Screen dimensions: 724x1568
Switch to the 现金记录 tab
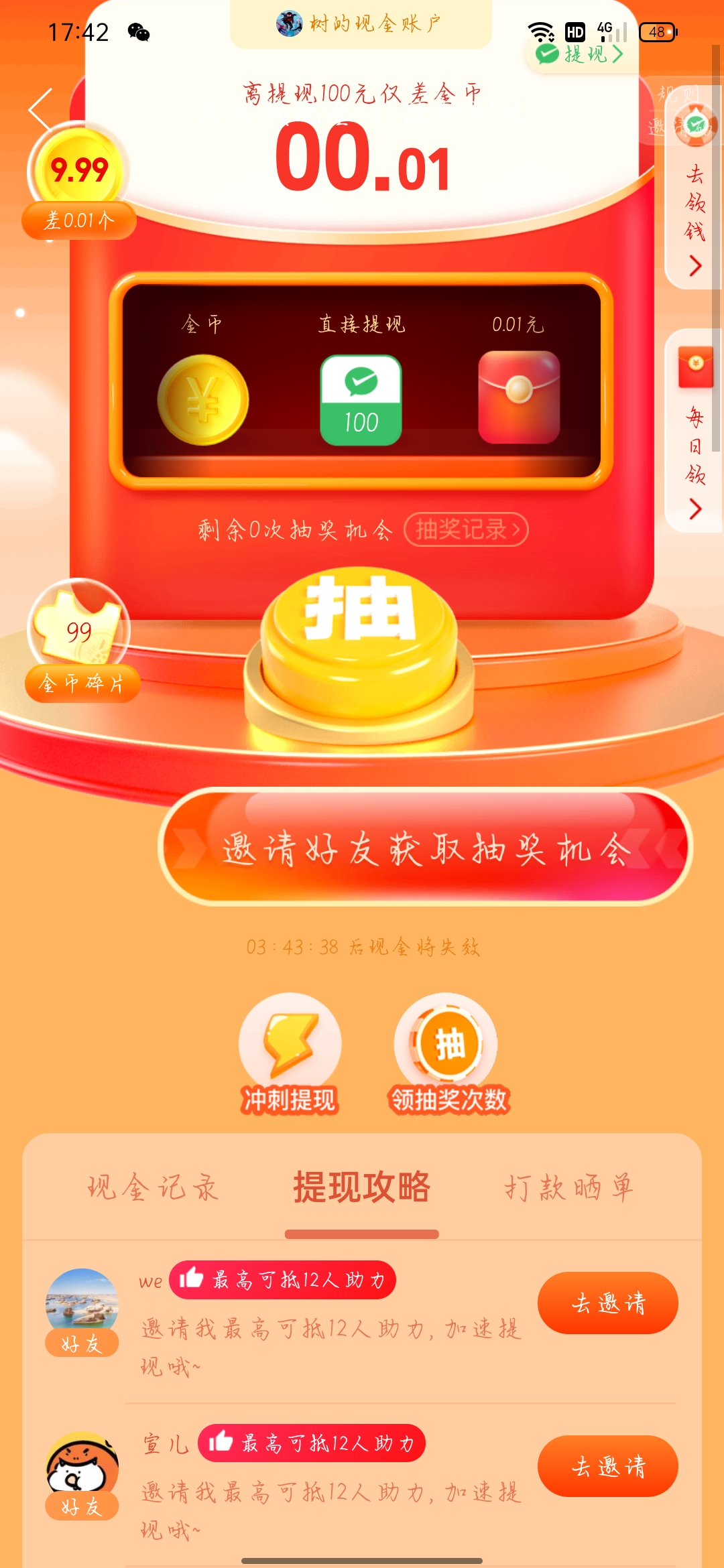point(153,1187)
